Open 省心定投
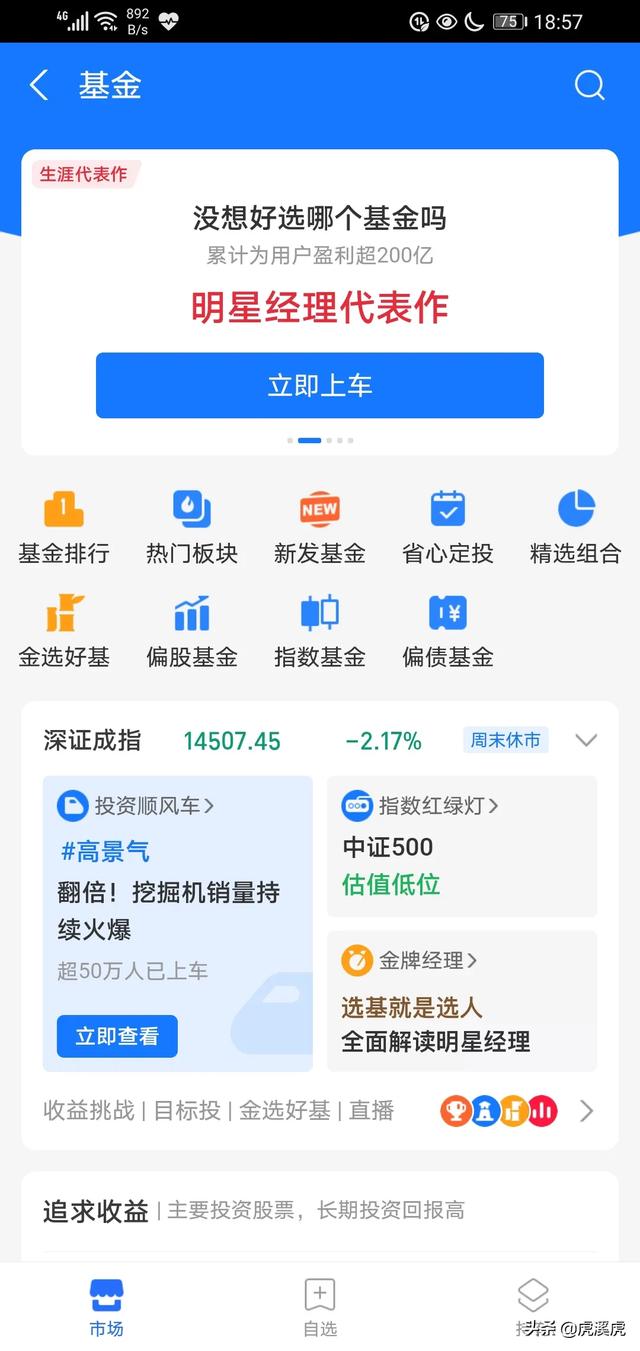Viewport: 640px width, 1351px height. point(448,527)
